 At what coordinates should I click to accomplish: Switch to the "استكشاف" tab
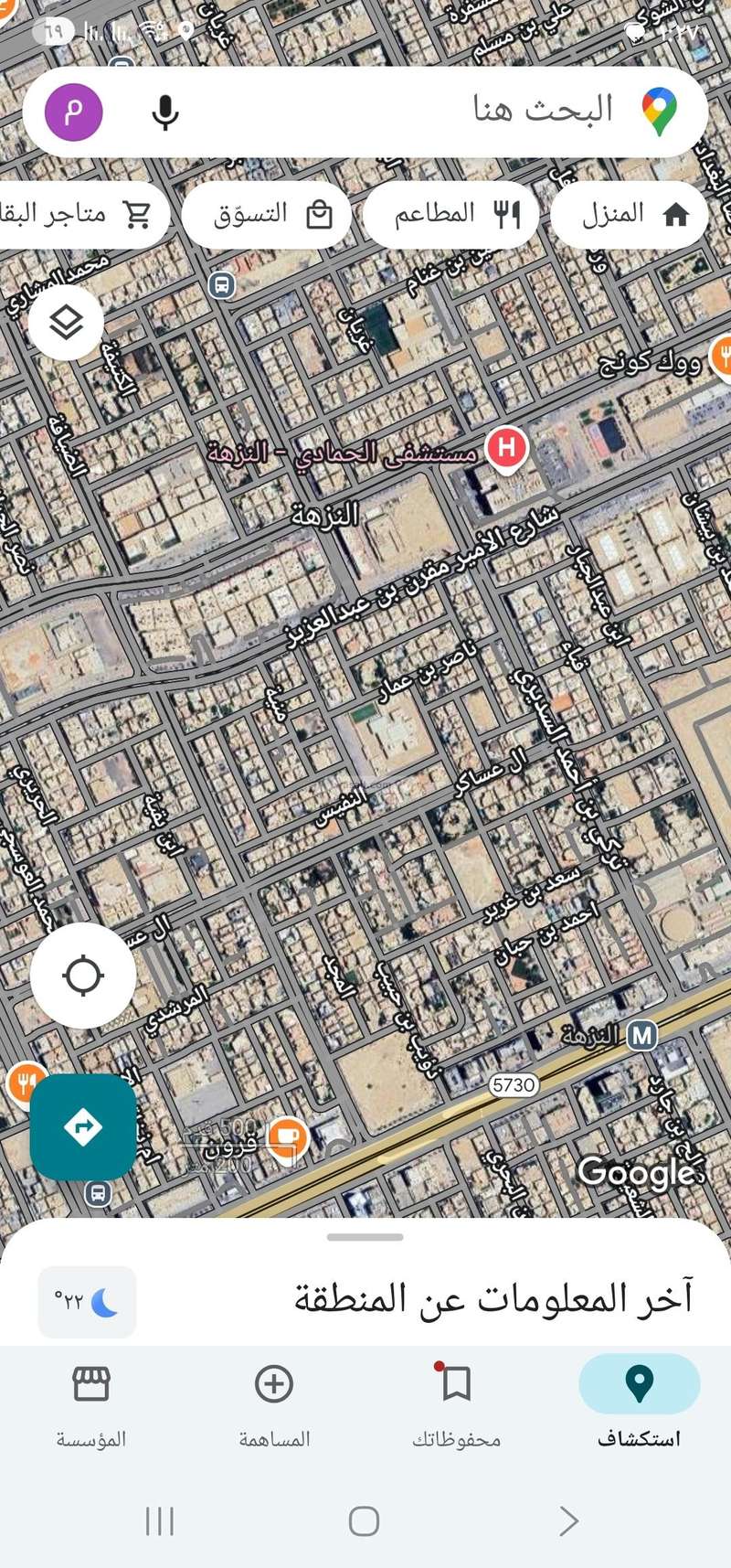pyautogui.click(x=639, y=1402)
